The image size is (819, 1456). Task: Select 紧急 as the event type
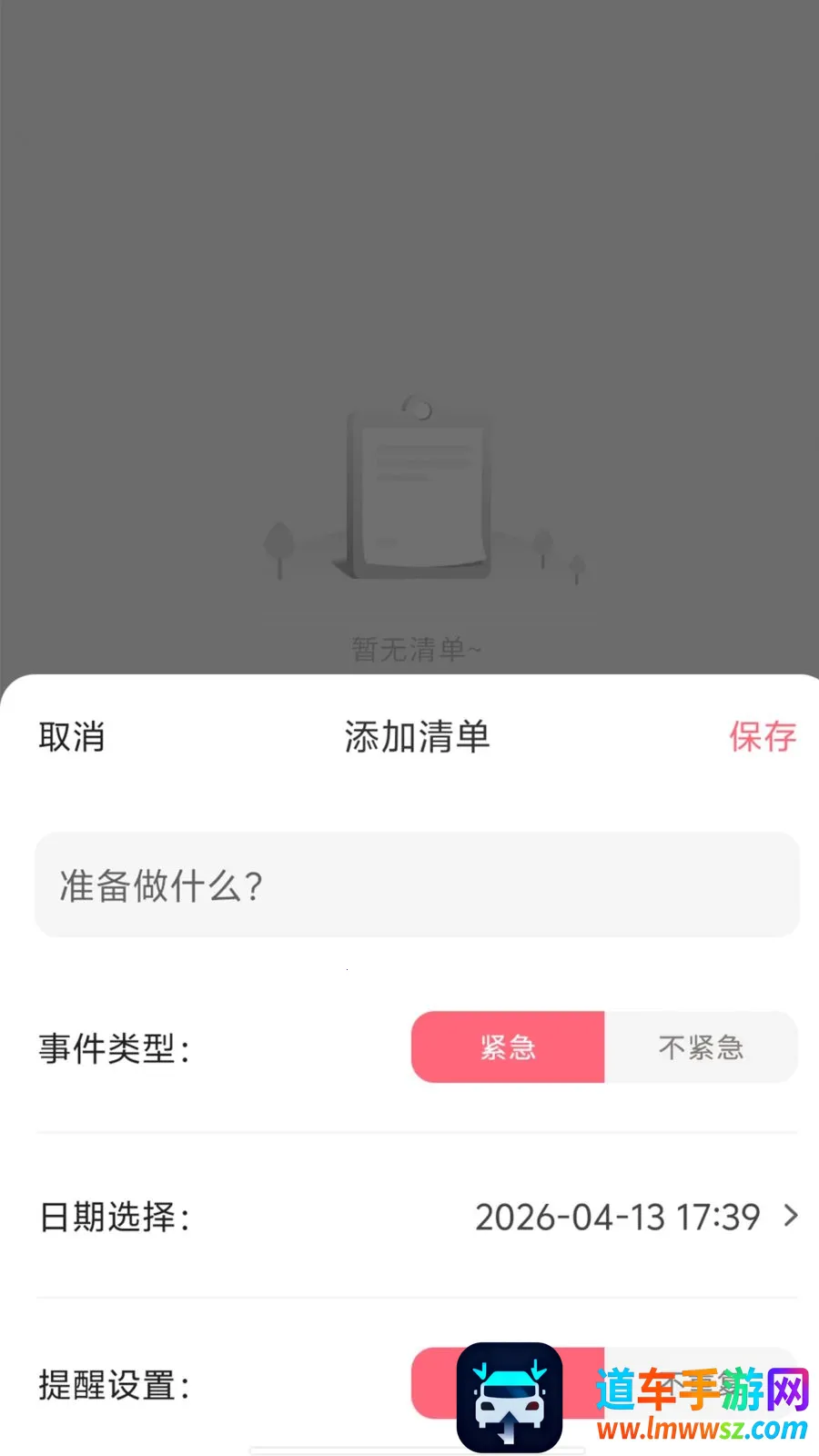tap(508, 1047)
